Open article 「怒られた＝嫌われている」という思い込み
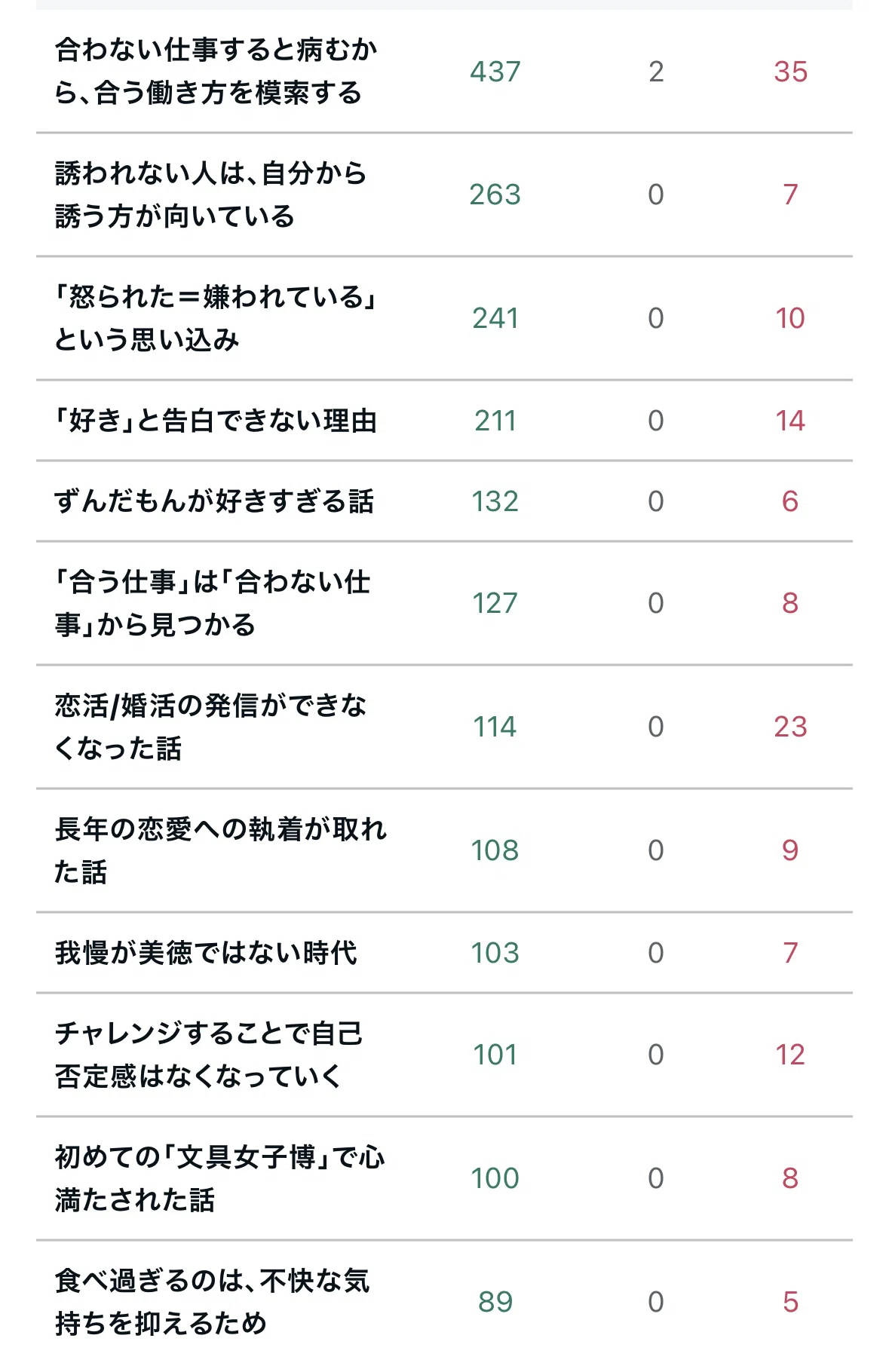The height and width of the screenshot is (1372, 889). [x=216, y=318]
